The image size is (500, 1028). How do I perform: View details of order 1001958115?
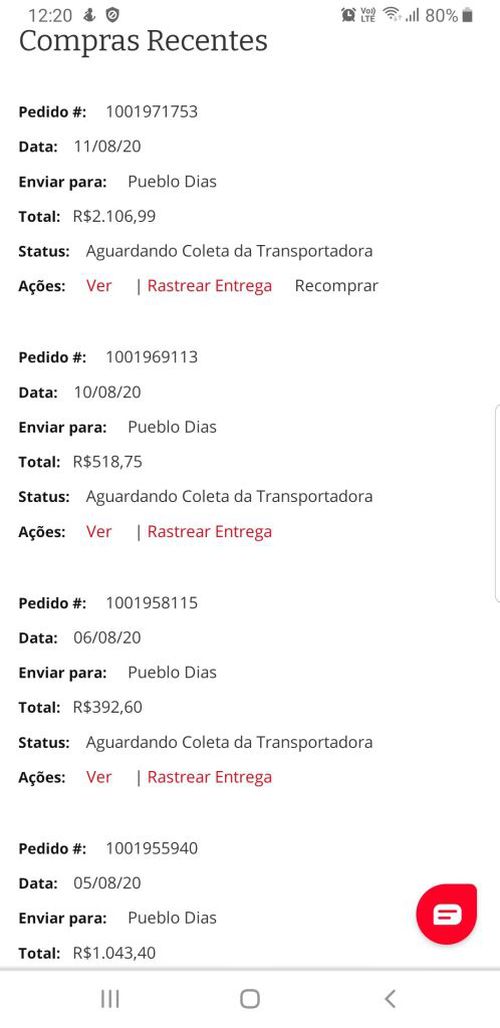coord(99,778)
